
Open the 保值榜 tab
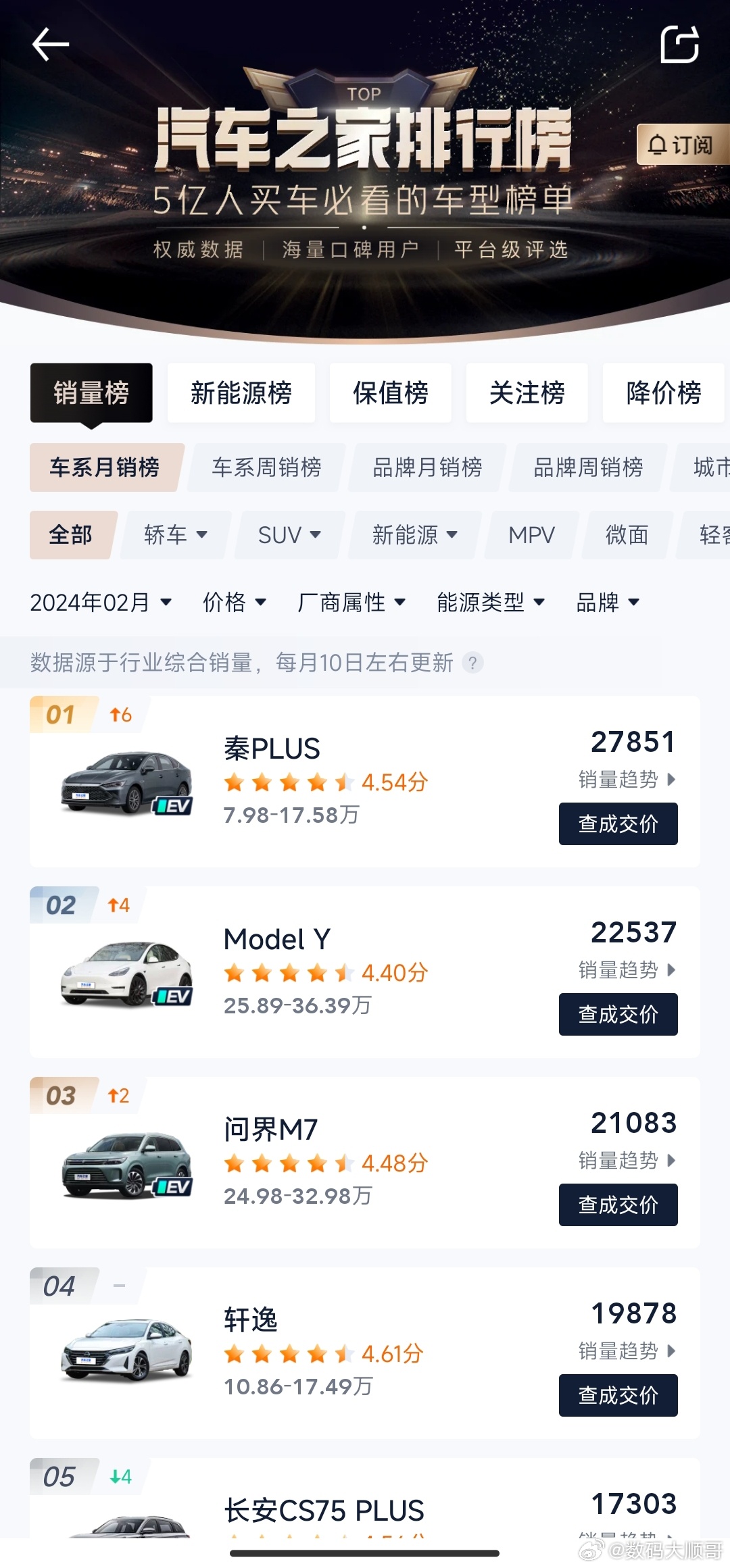pyautogui.click(x=391, y=393)
